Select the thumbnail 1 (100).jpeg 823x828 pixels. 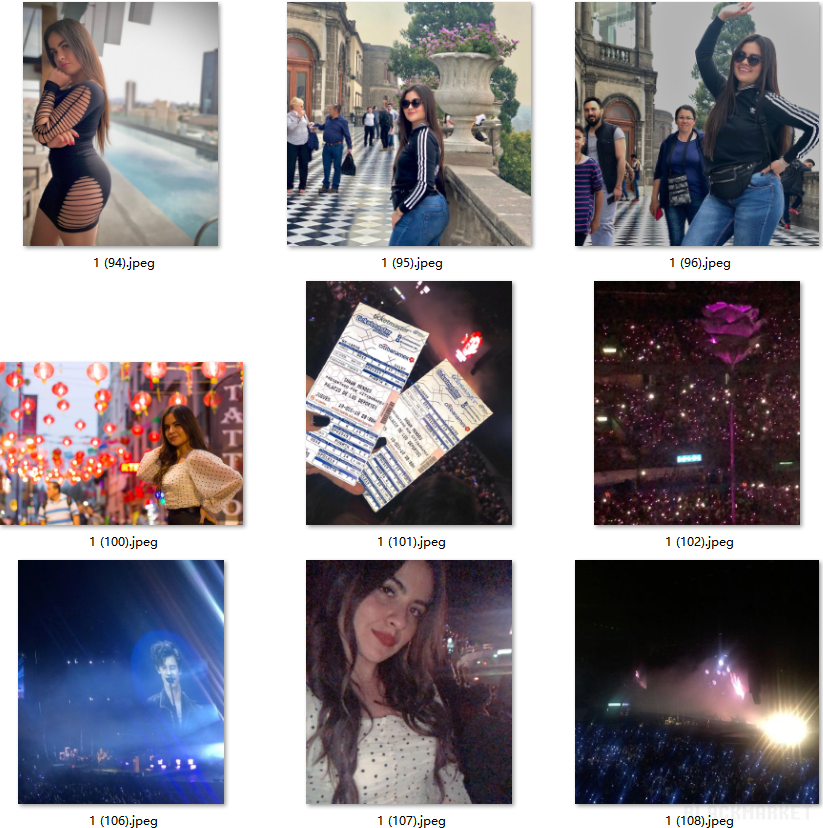point(121,443)
